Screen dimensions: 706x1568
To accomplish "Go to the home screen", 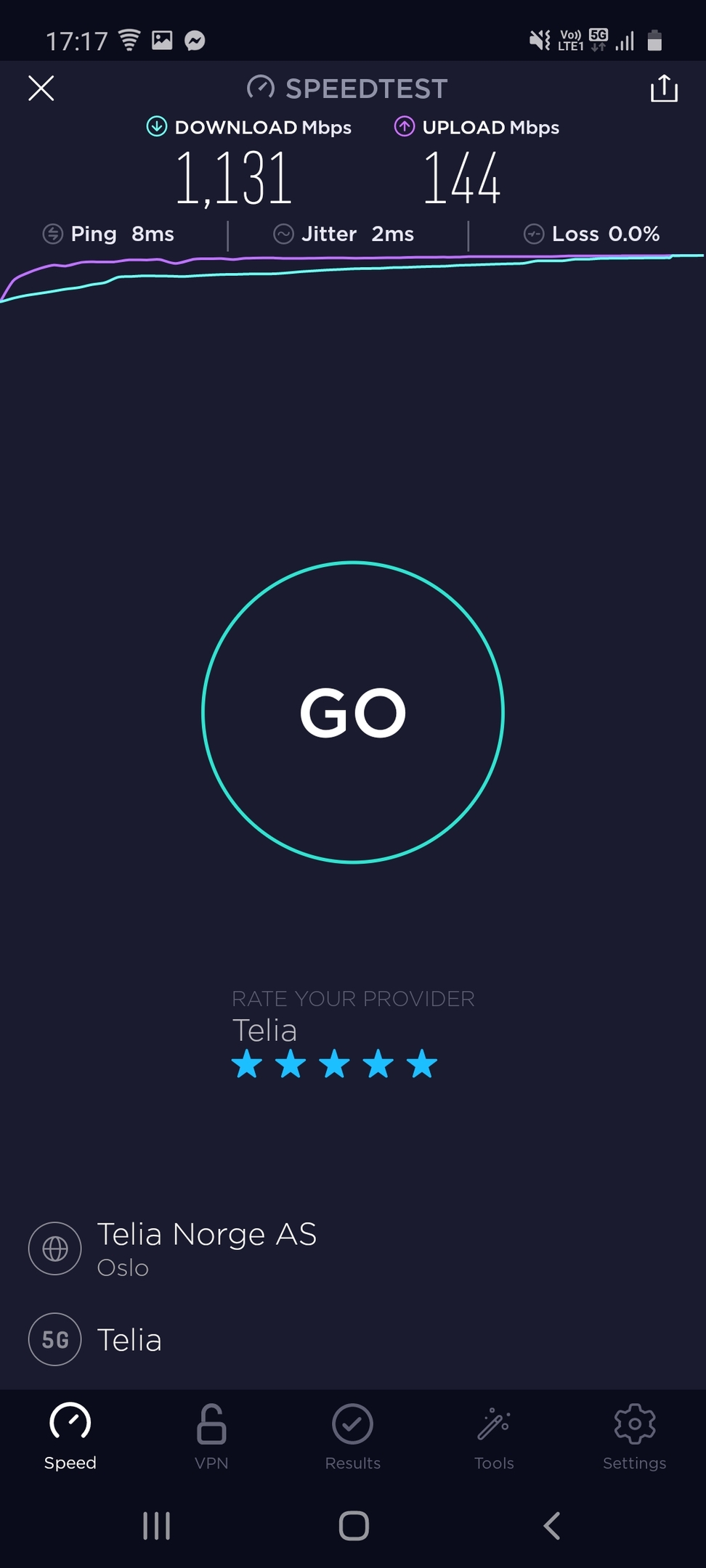I will 354,1526.
